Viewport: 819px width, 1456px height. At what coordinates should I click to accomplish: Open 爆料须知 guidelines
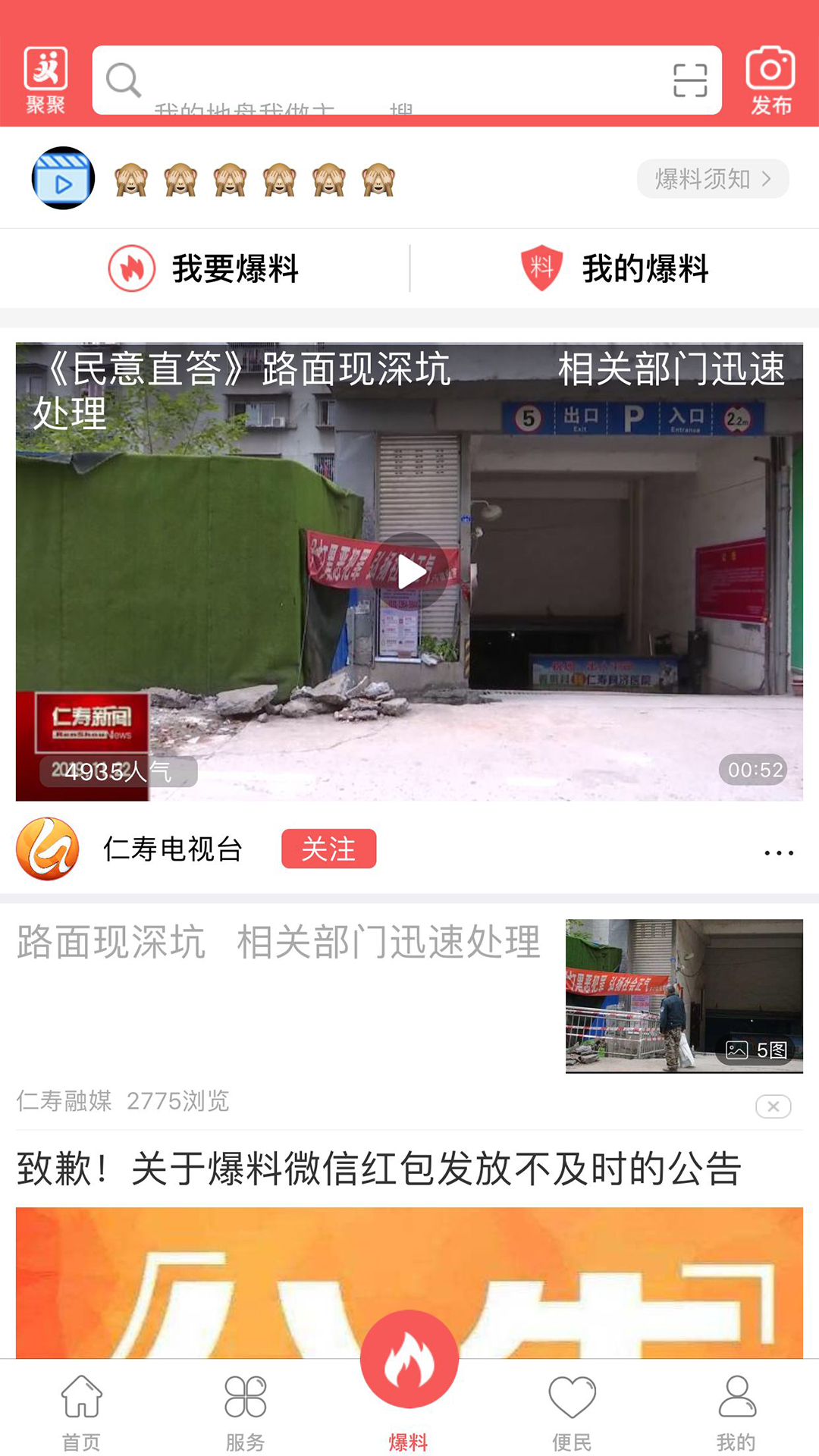(x=712, y=179)
